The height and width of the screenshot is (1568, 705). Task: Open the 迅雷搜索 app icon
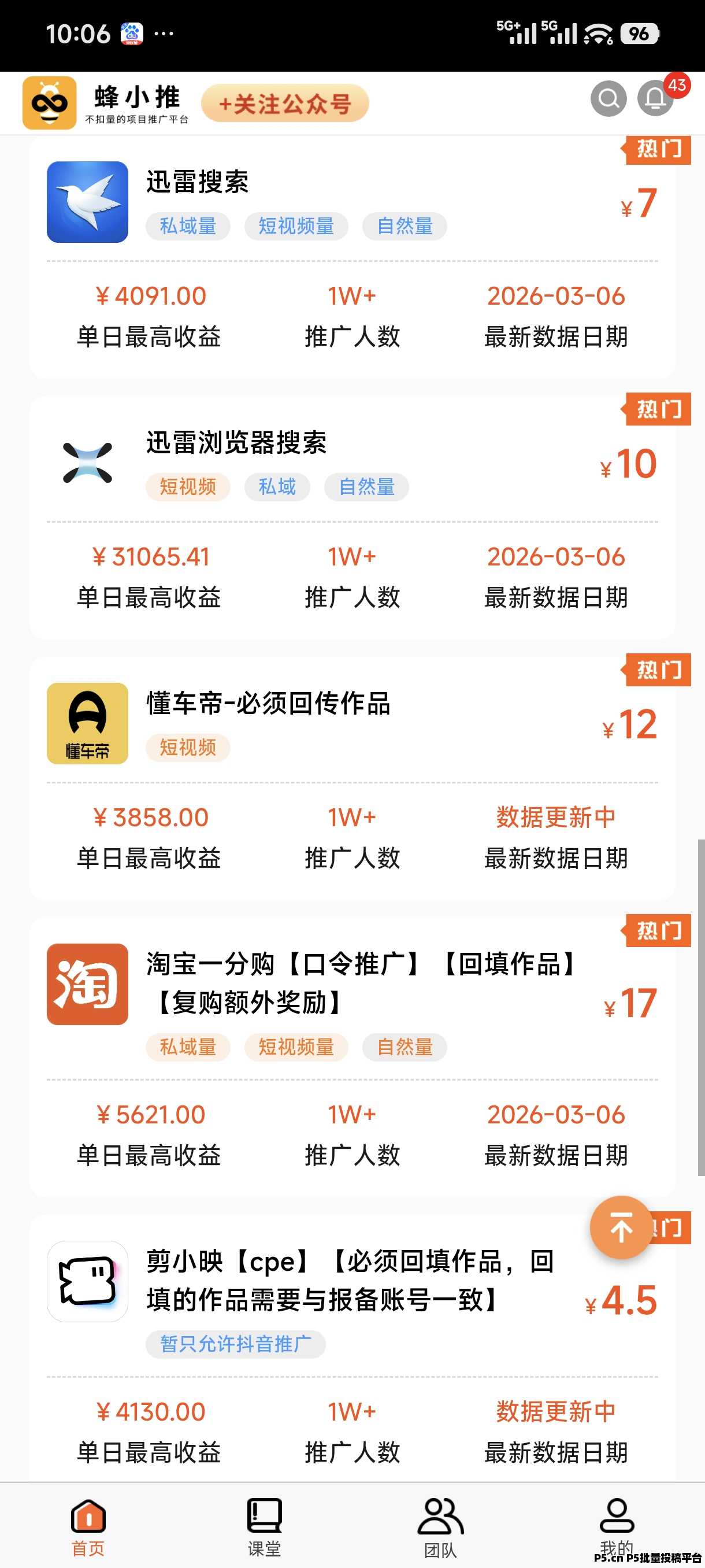click(x=87, y=202)
